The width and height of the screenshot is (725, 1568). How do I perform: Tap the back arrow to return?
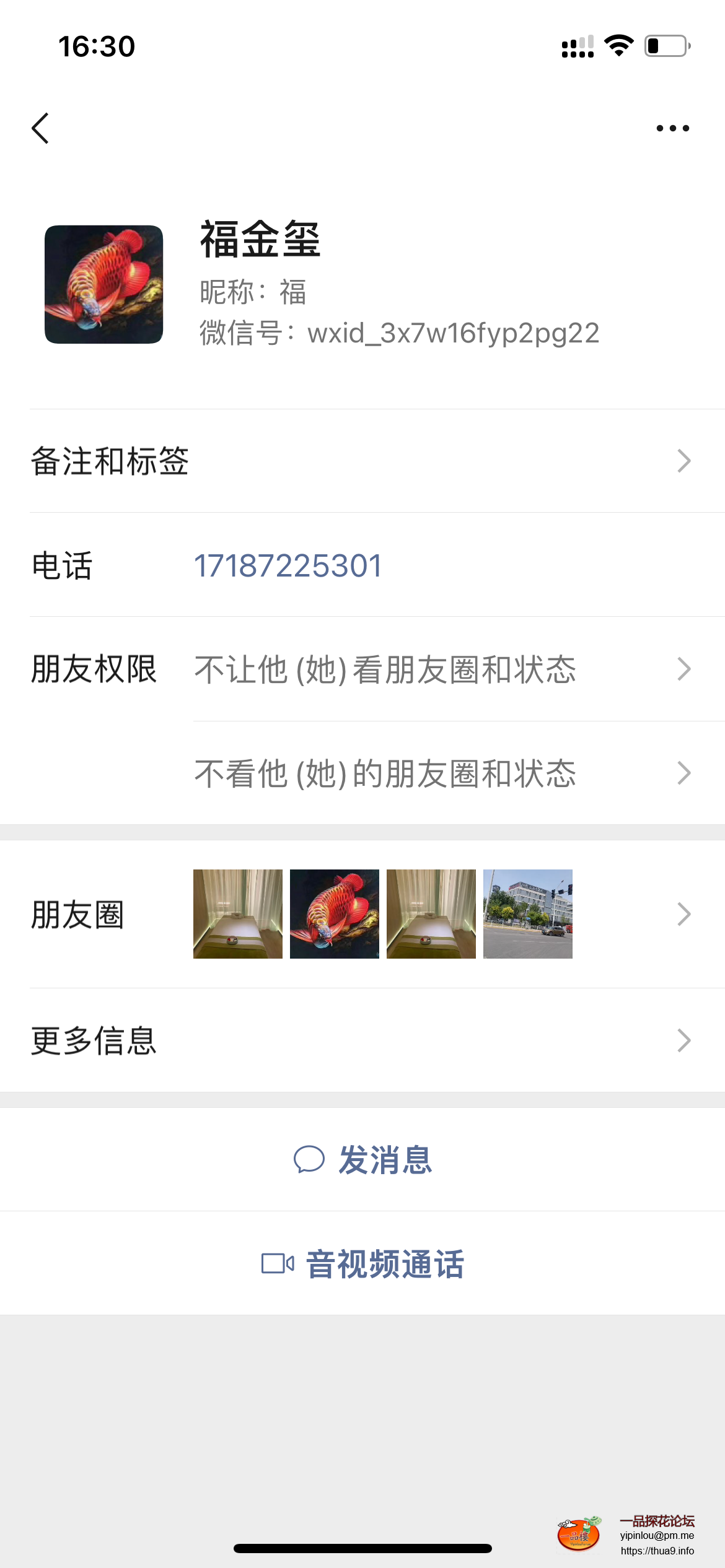pos(41,127)
